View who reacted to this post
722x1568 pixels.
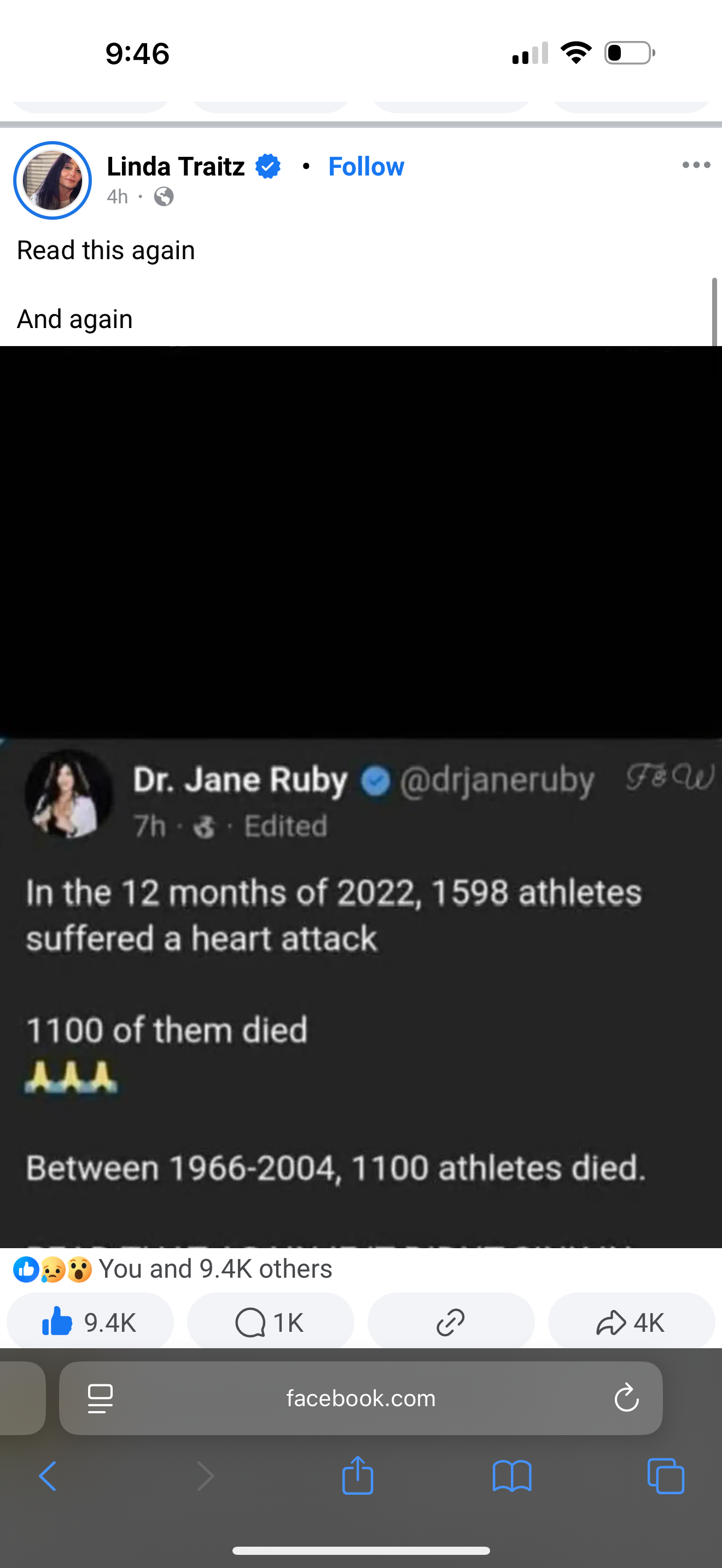[x=215, y=1269]
